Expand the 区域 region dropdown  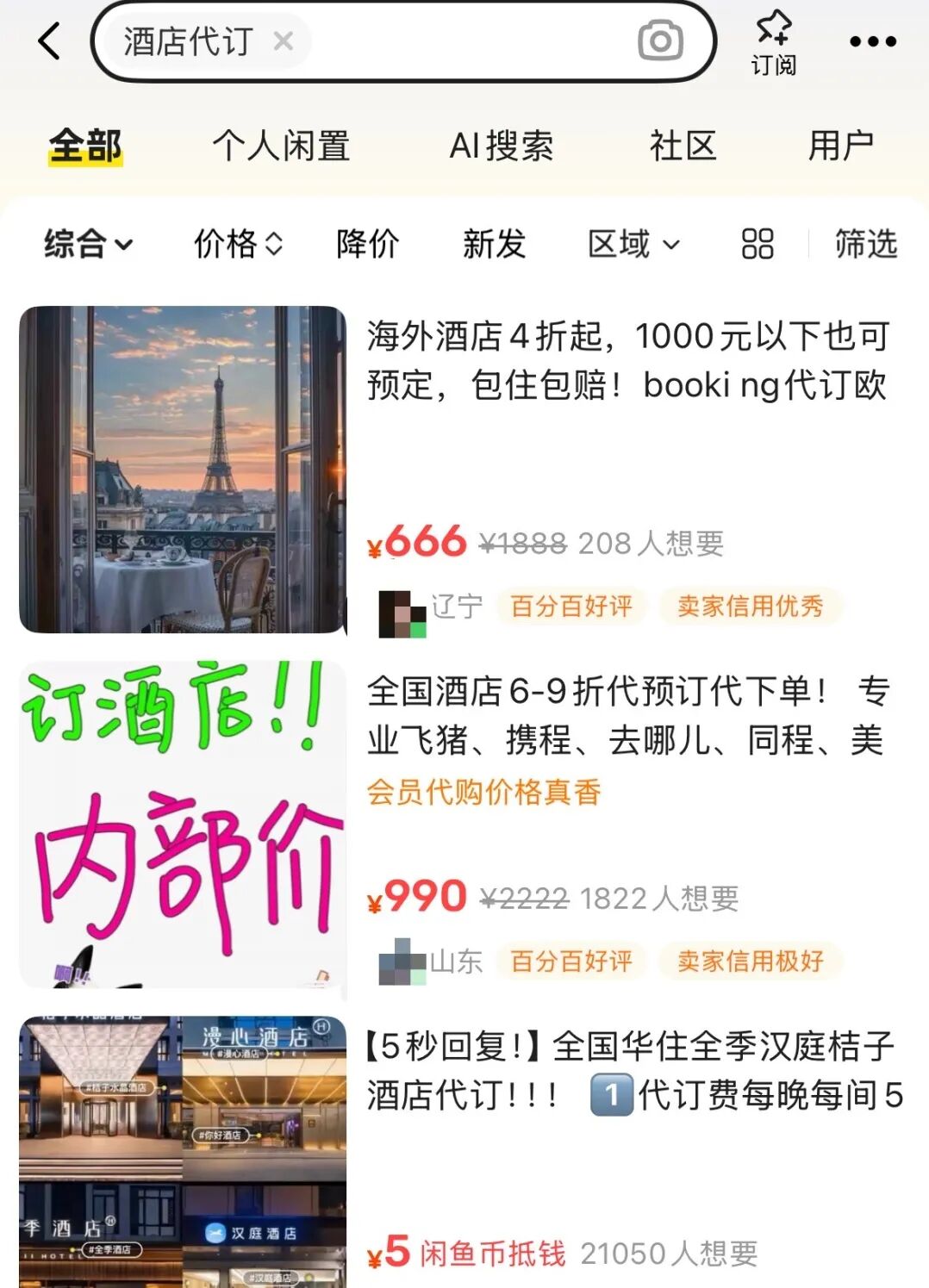click(x=633, y=244)
